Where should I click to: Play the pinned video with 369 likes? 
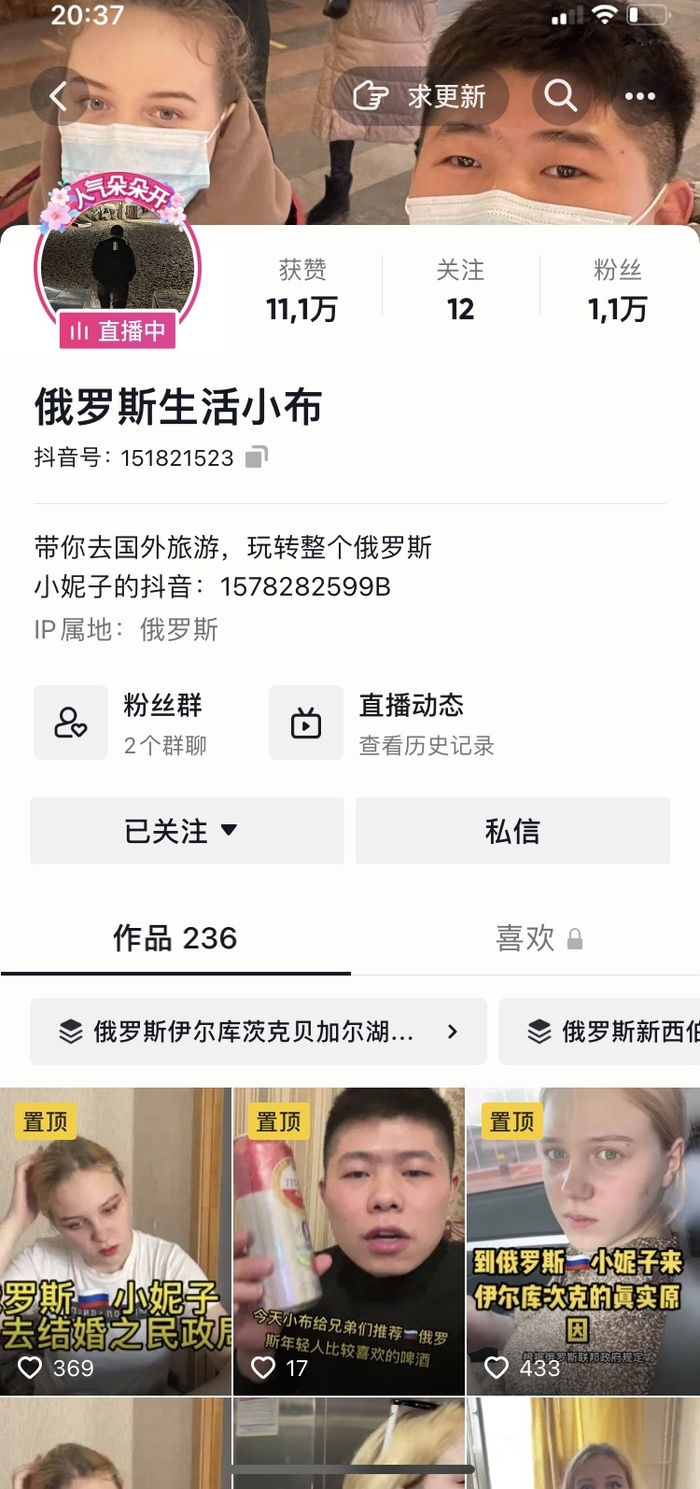[115, 1241]
